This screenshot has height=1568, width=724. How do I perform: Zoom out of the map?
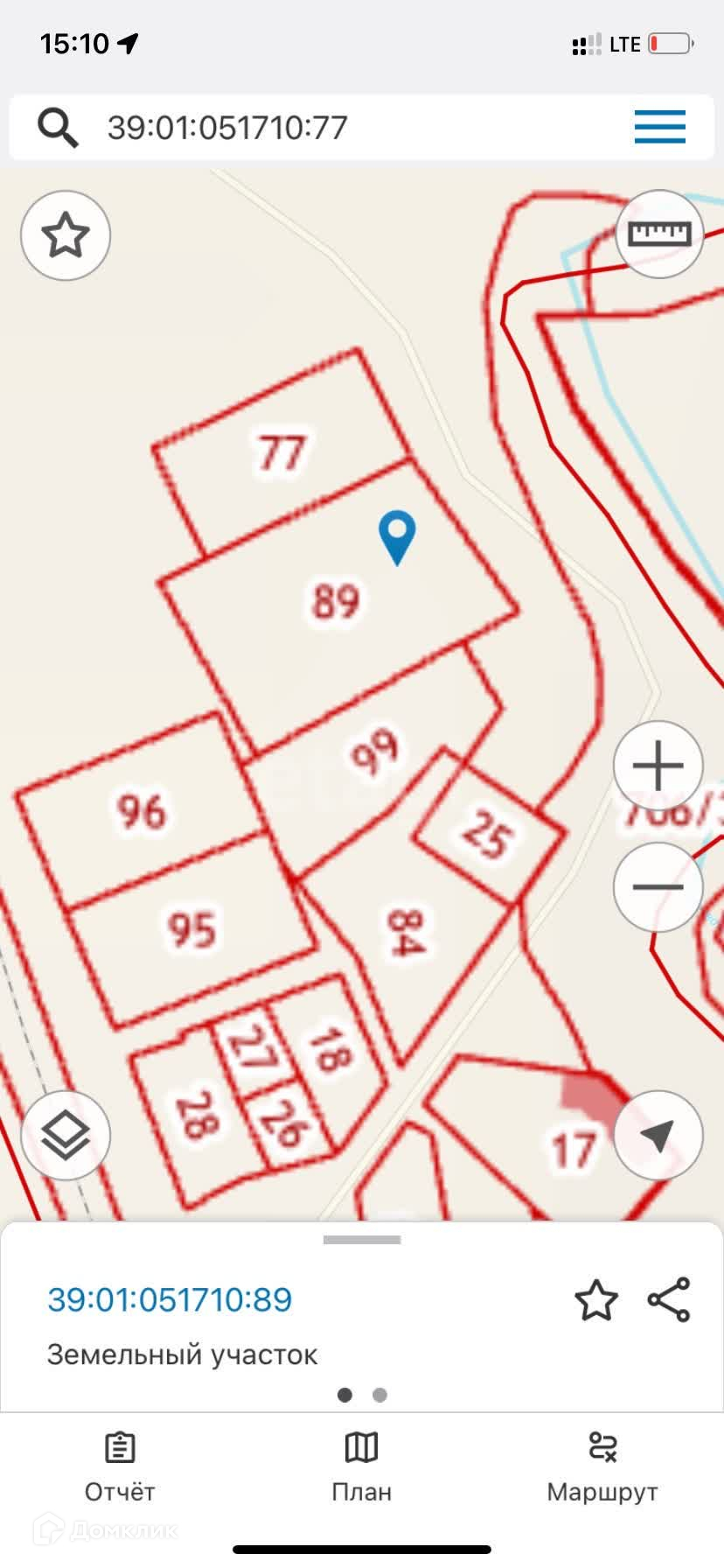point(658,887)
